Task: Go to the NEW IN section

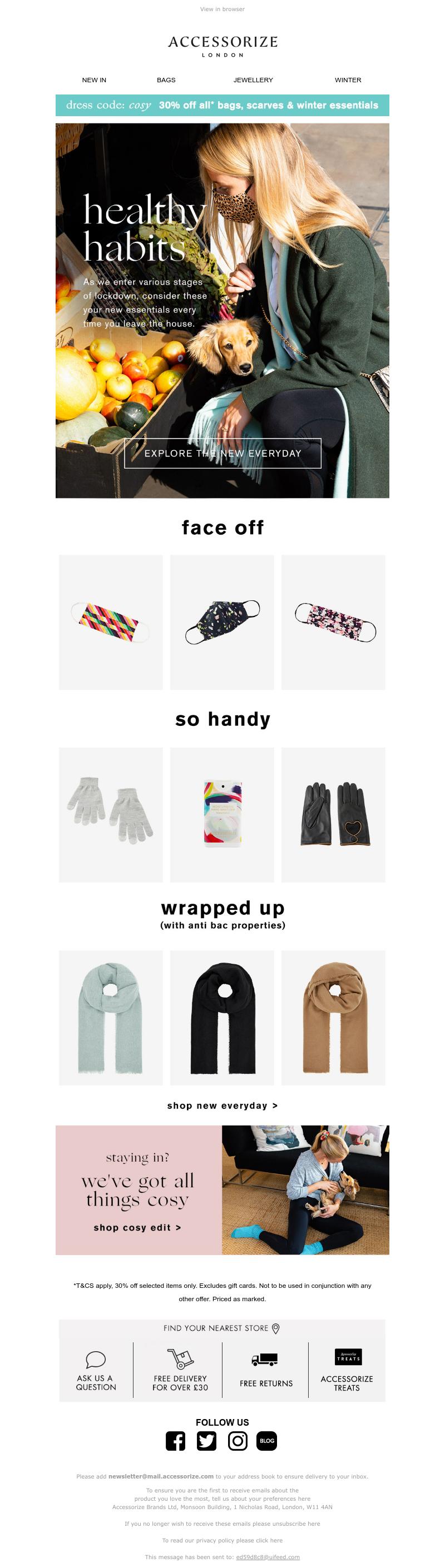Action: [x=94, y=79]
